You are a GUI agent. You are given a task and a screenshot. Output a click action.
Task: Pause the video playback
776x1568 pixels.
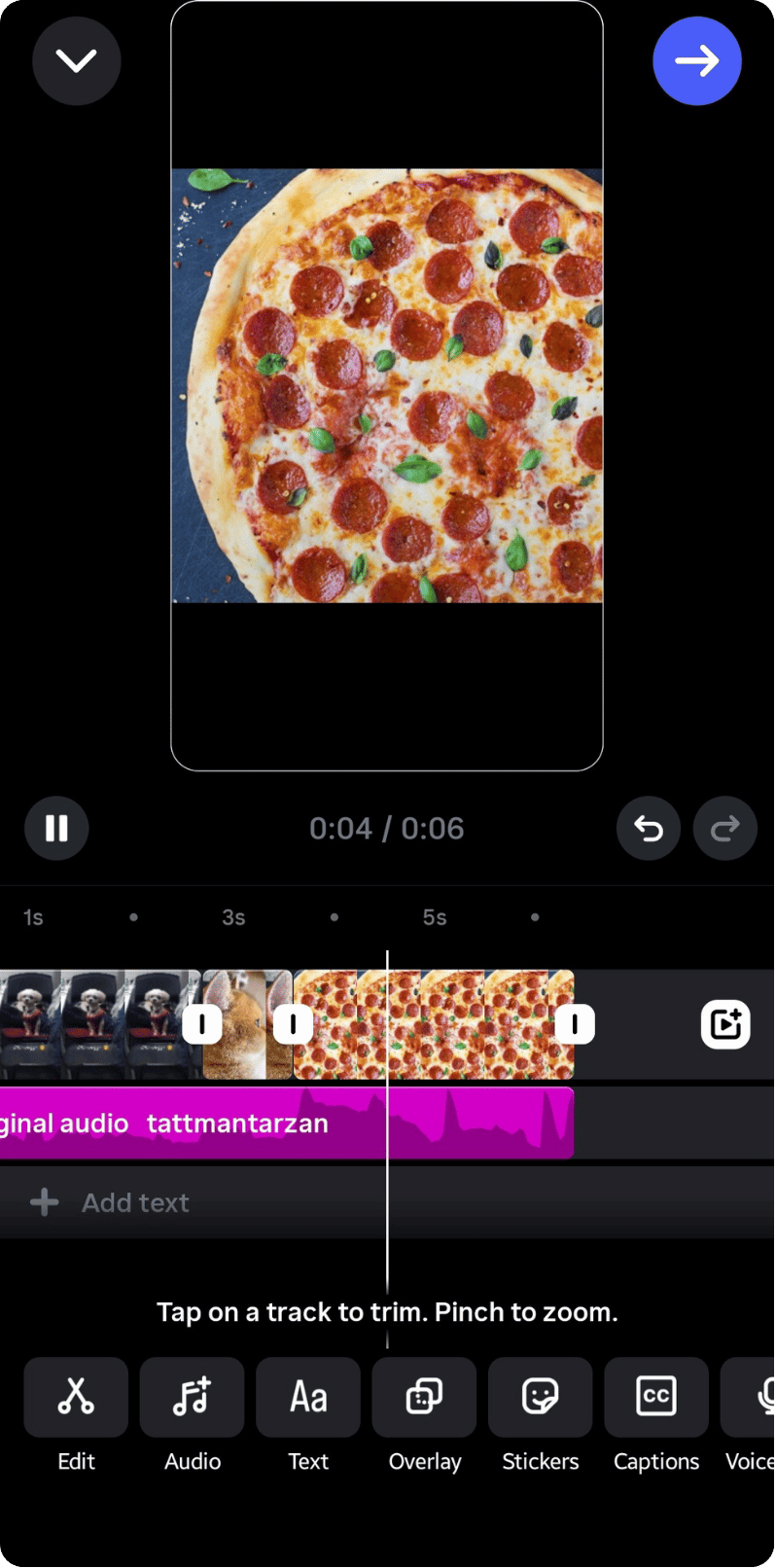click(56, 828)
